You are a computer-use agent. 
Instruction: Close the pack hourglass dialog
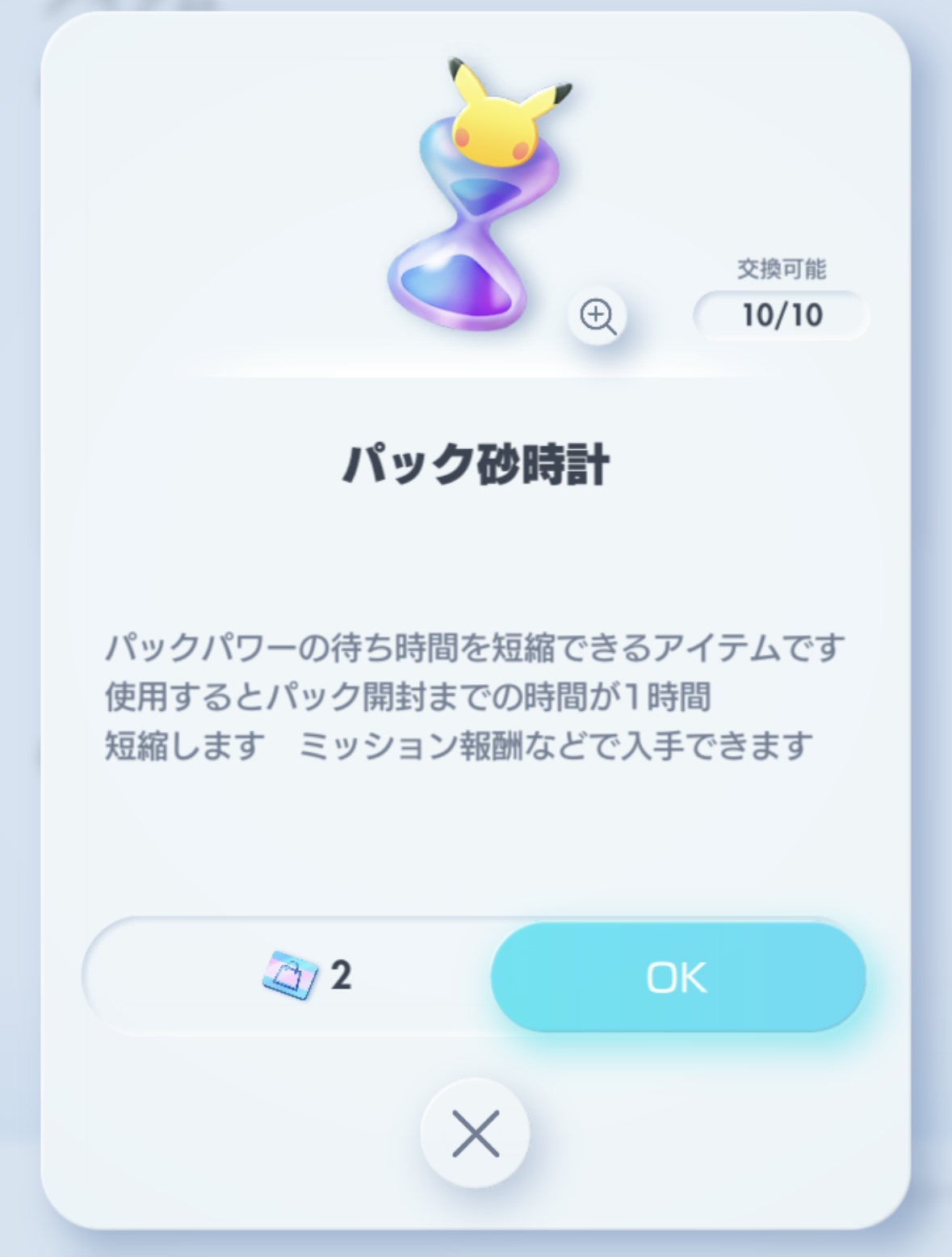click(x=475, y=1133)
